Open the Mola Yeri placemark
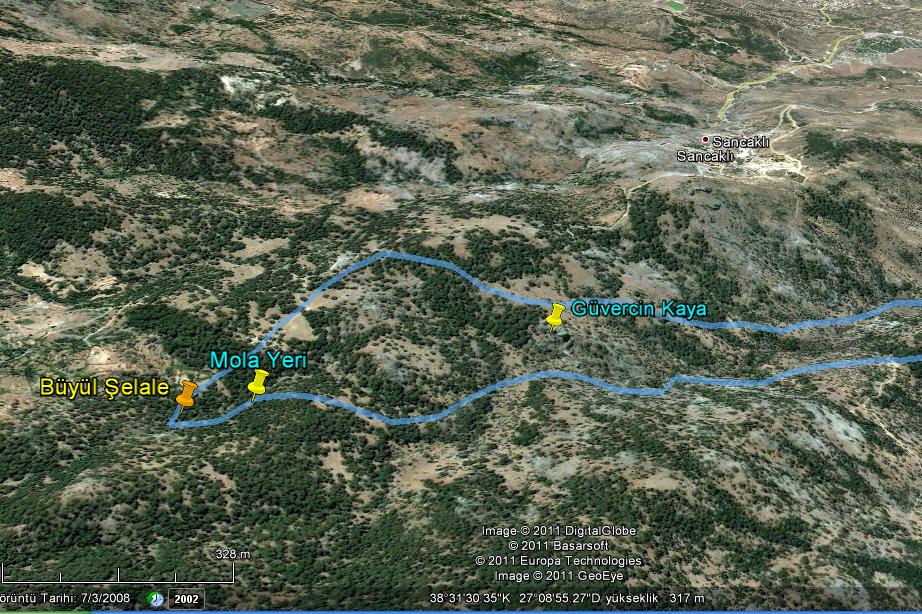This screenshot has width=922, height=614. coord(258,382)
